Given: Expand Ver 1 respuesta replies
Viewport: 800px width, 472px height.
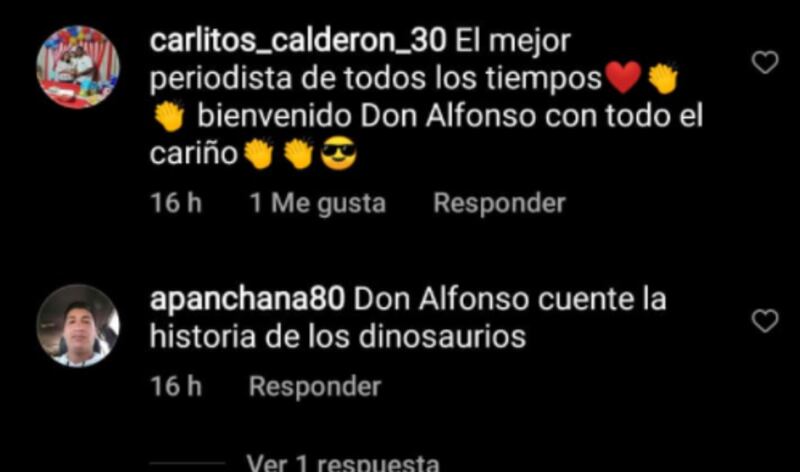Looking at the screenshot, I should coord(342,463).
